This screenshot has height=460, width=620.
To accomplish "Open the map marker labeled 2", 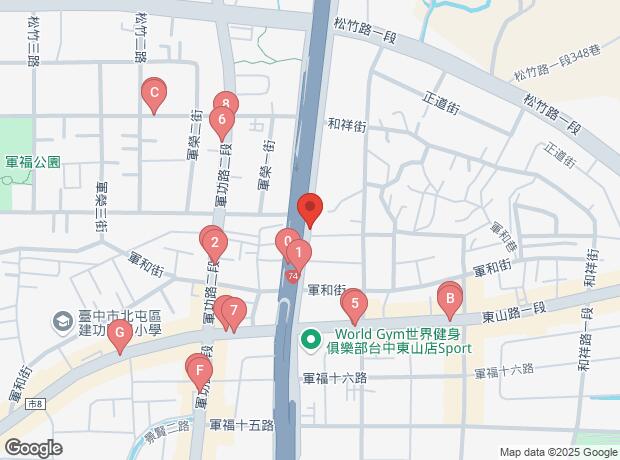I will [213, 243].
